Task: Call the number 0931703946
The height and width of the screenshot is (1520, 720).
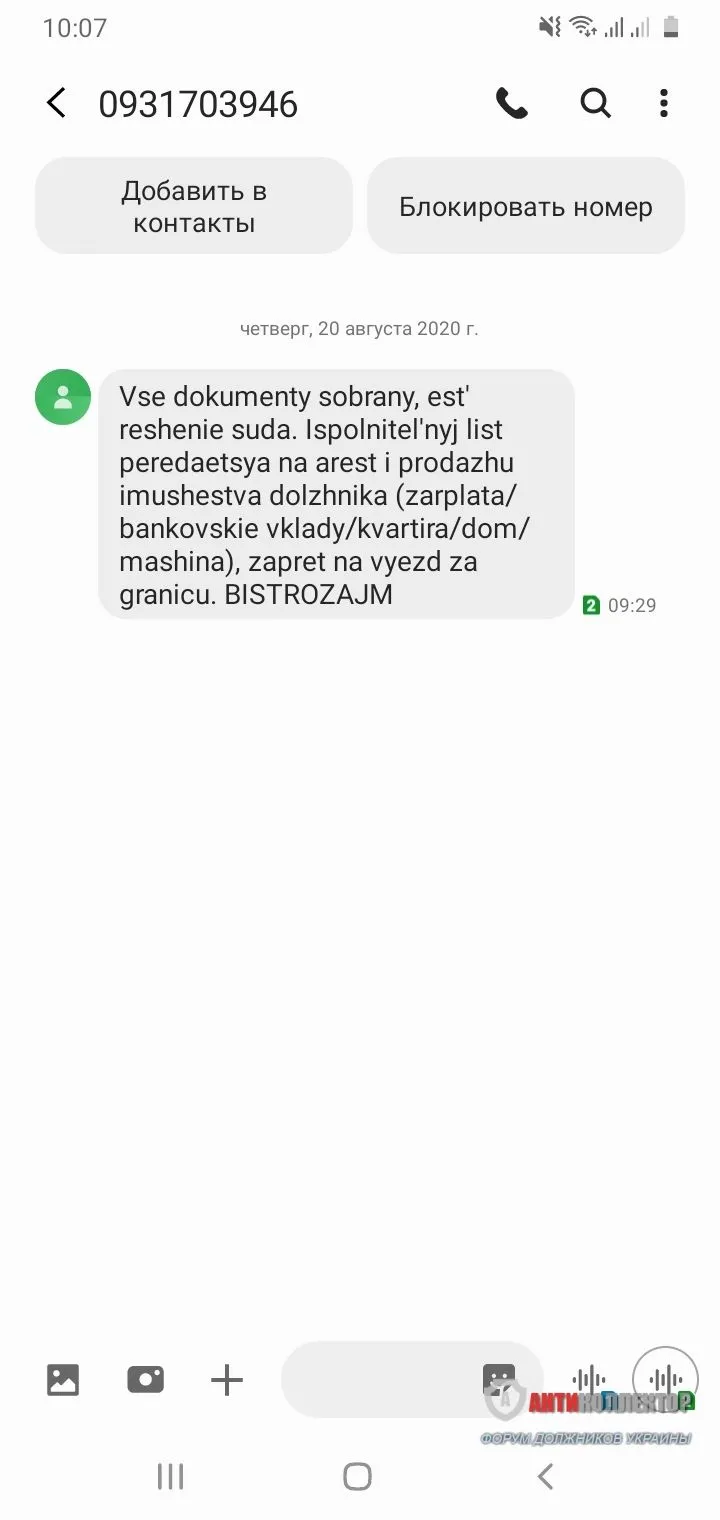Action: click(x=512, y=103)
